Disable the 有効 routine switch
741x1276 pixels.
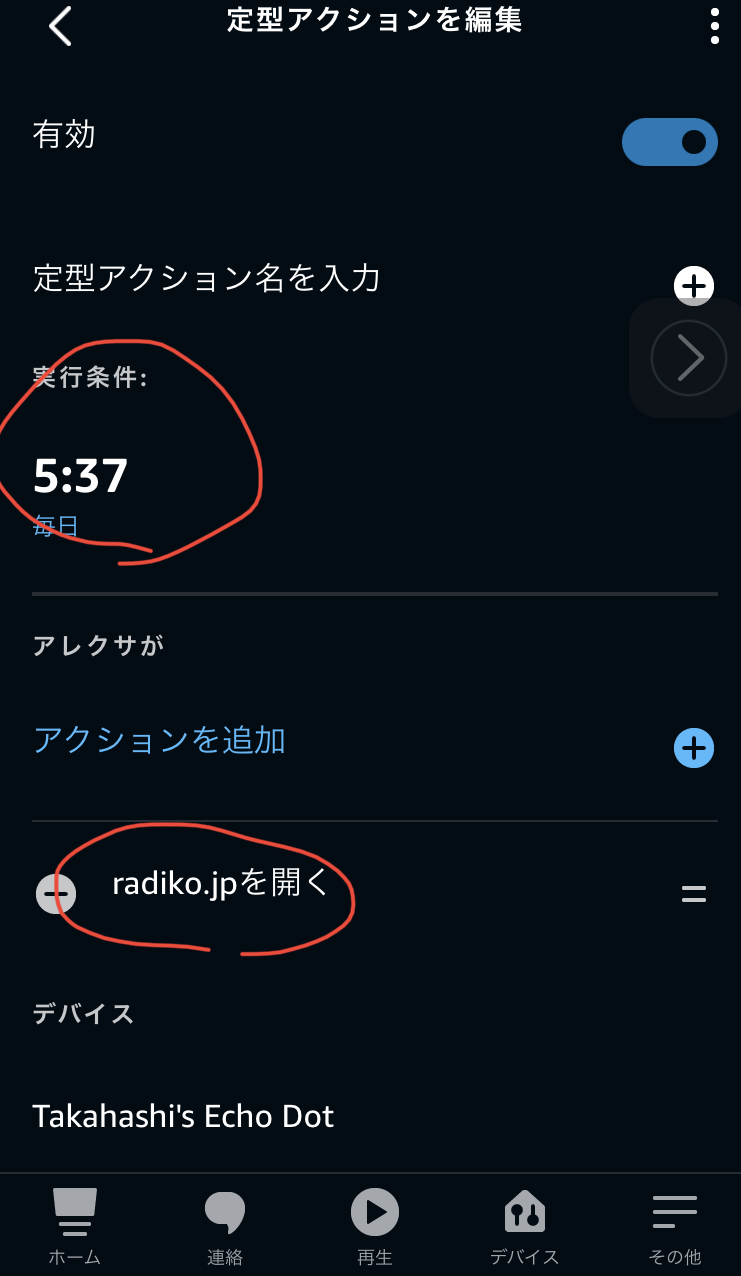669,142
